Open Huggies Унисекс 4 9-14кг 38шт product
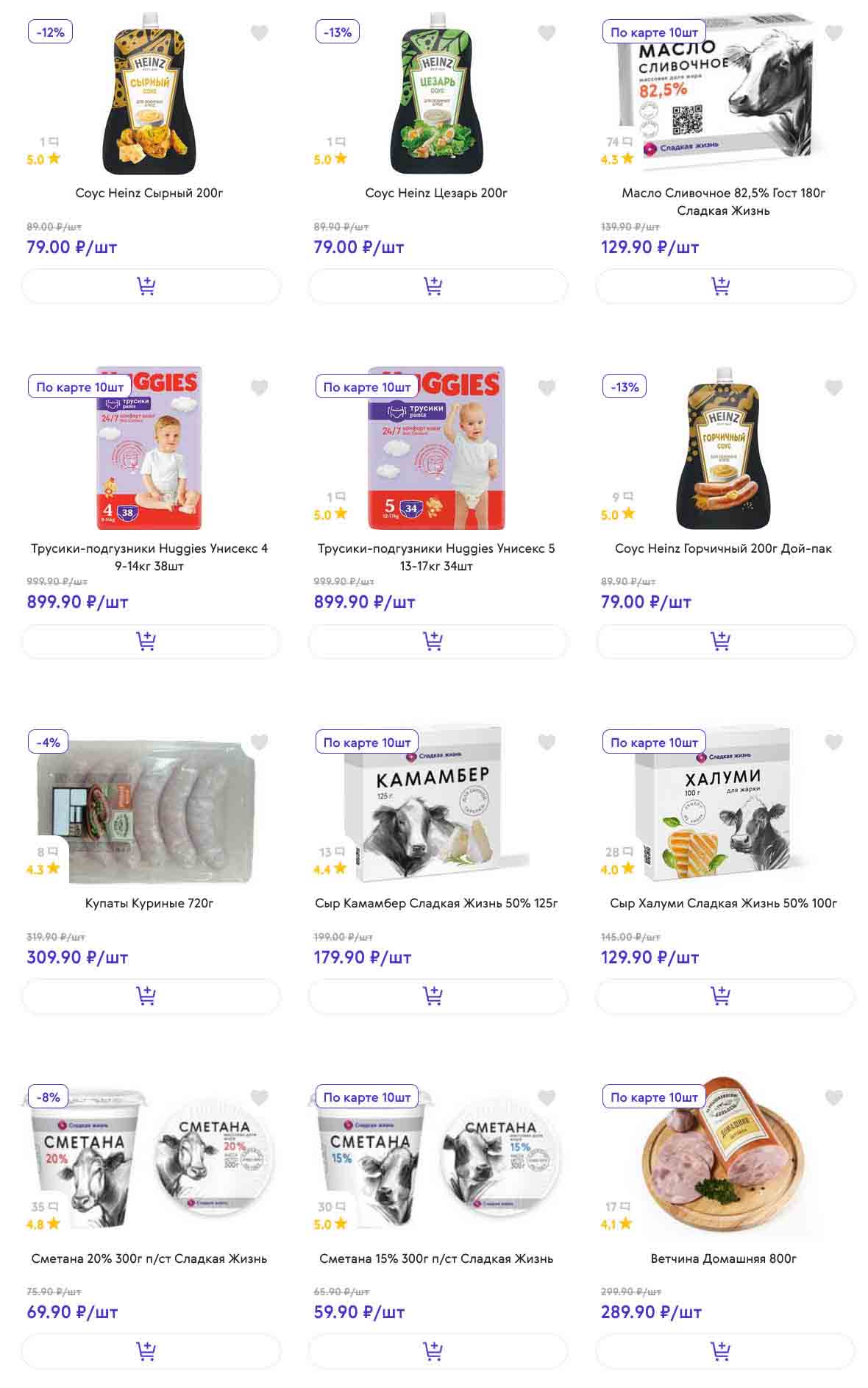The height and width of the screenshot is (1388, 868). 149,556
